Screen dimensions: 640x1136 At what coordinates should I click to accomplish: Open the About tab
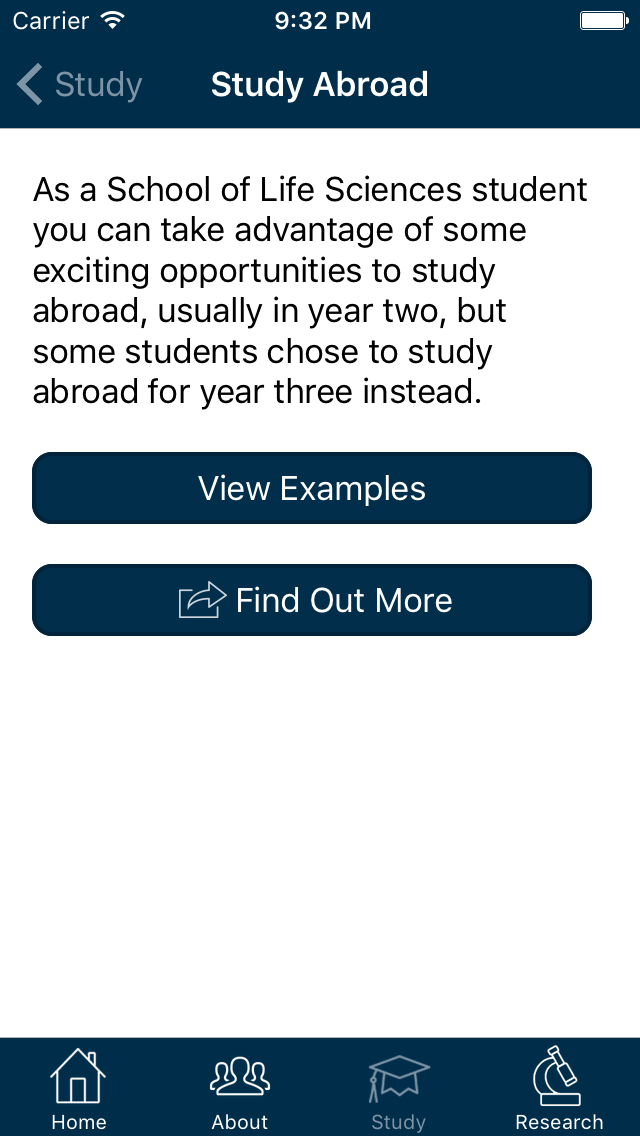(240, 1089)
